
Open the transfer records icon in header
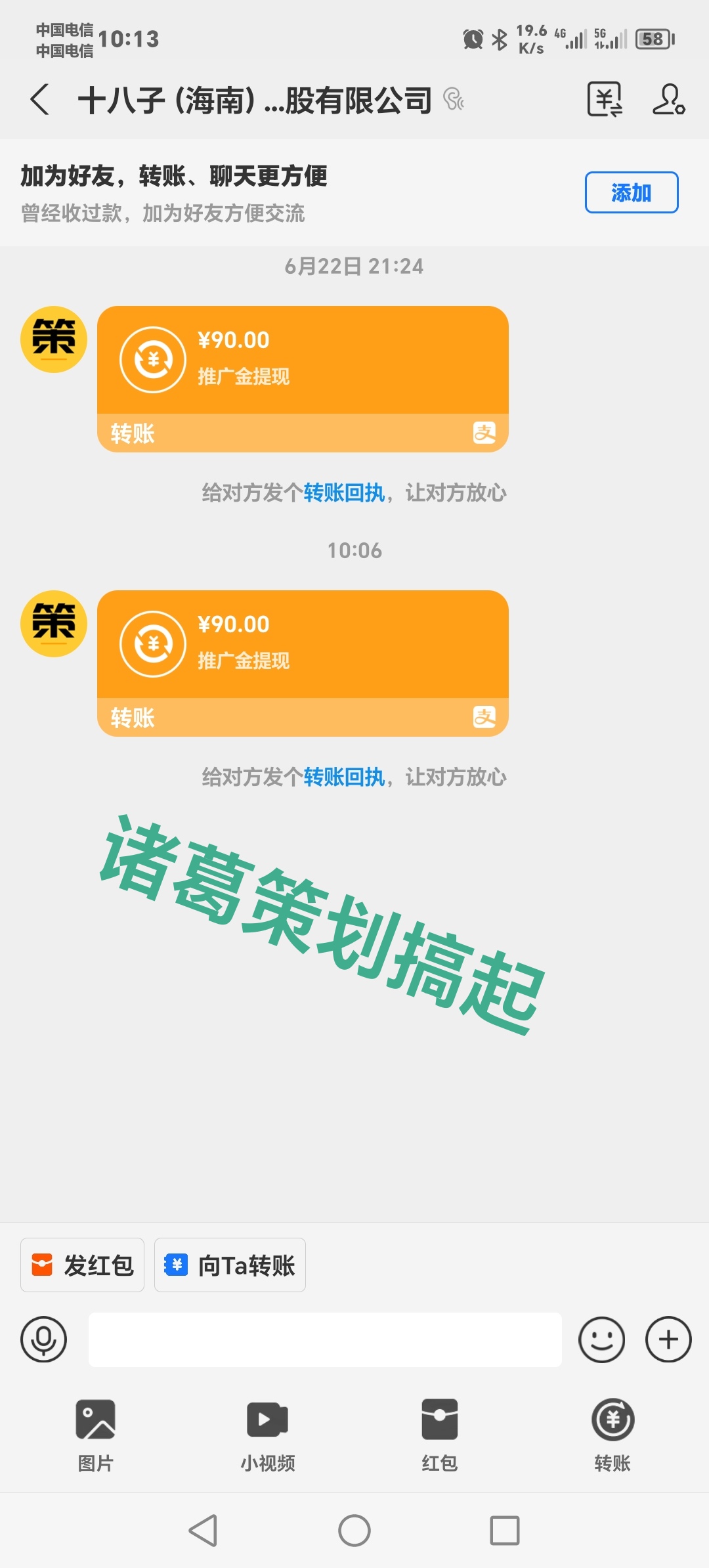click(605, 100)
